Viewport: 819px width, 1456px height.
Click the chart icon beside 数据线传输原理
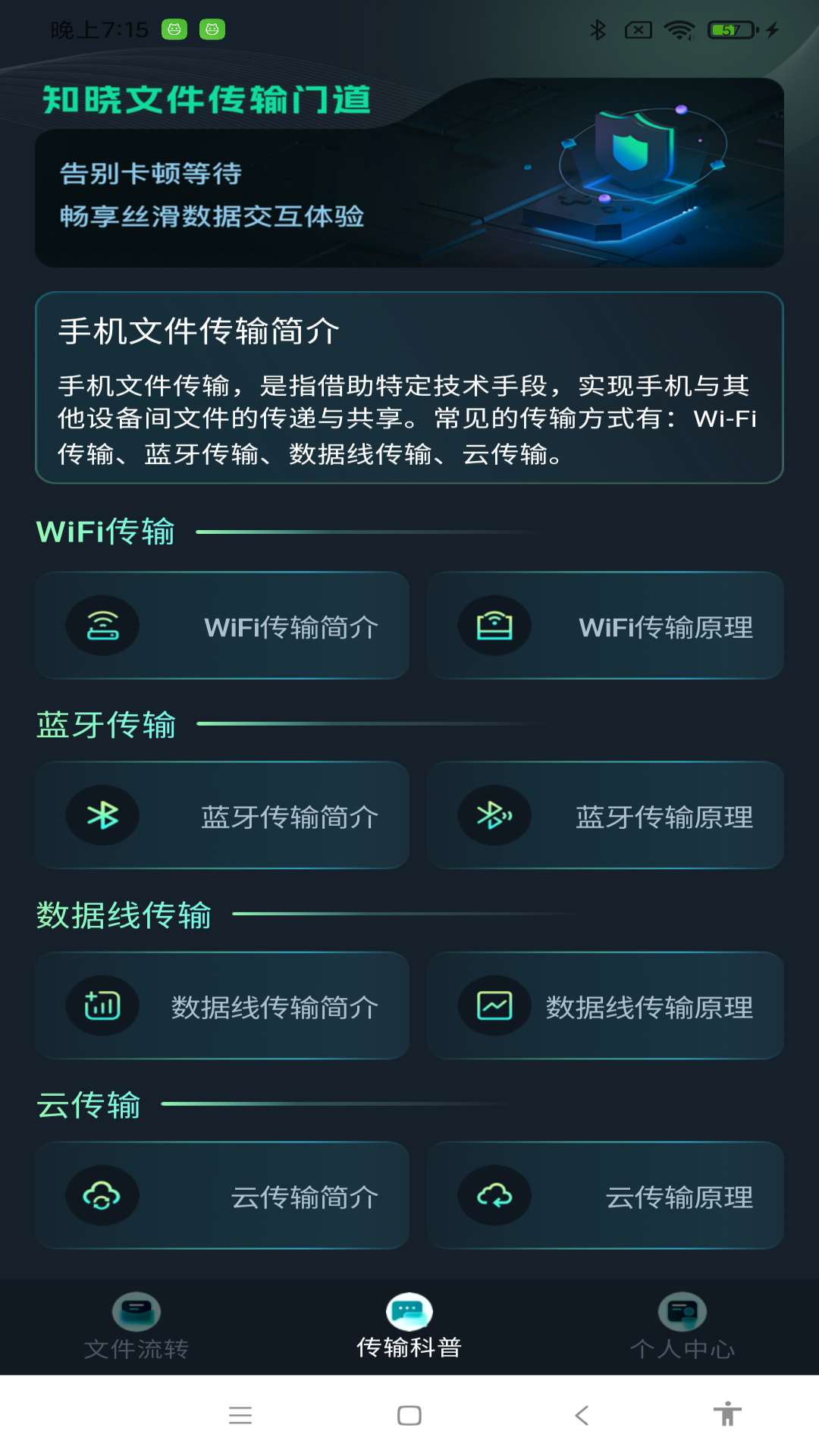[x=494, y=1006]
